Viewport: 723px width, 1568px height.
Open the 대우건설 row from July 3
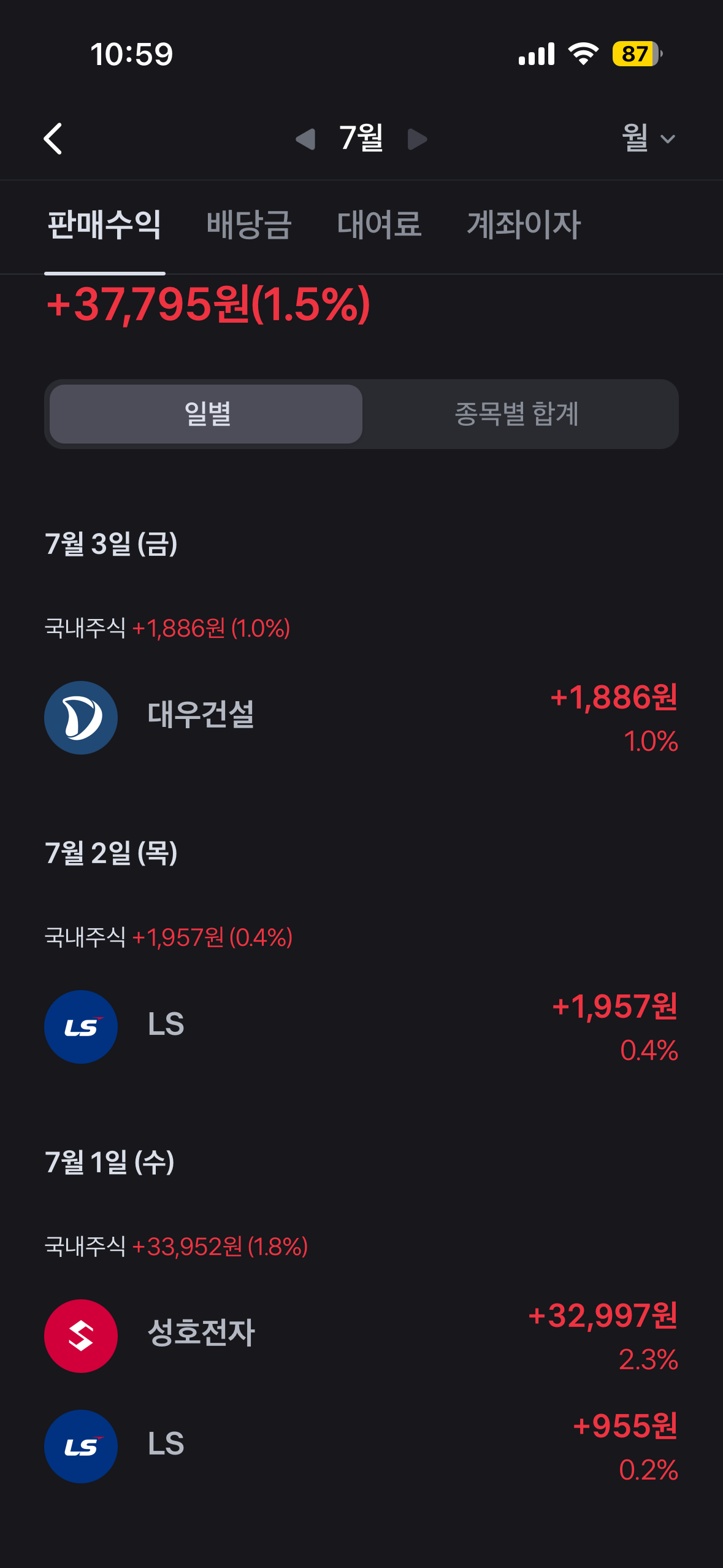coord(361,718)
